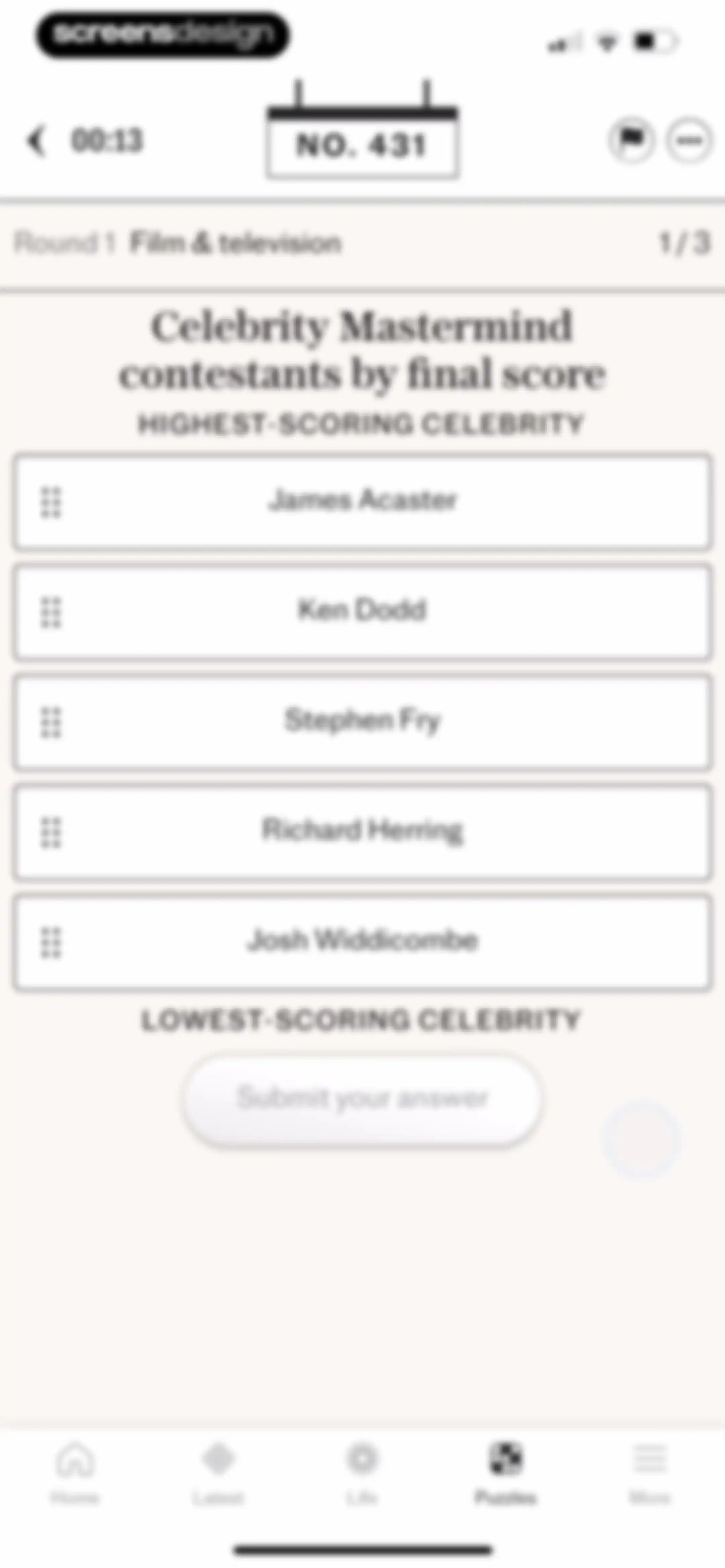Open the More tab
Screen dimensions: 725x1568
pyautogui.click(x=649, y=1472)
